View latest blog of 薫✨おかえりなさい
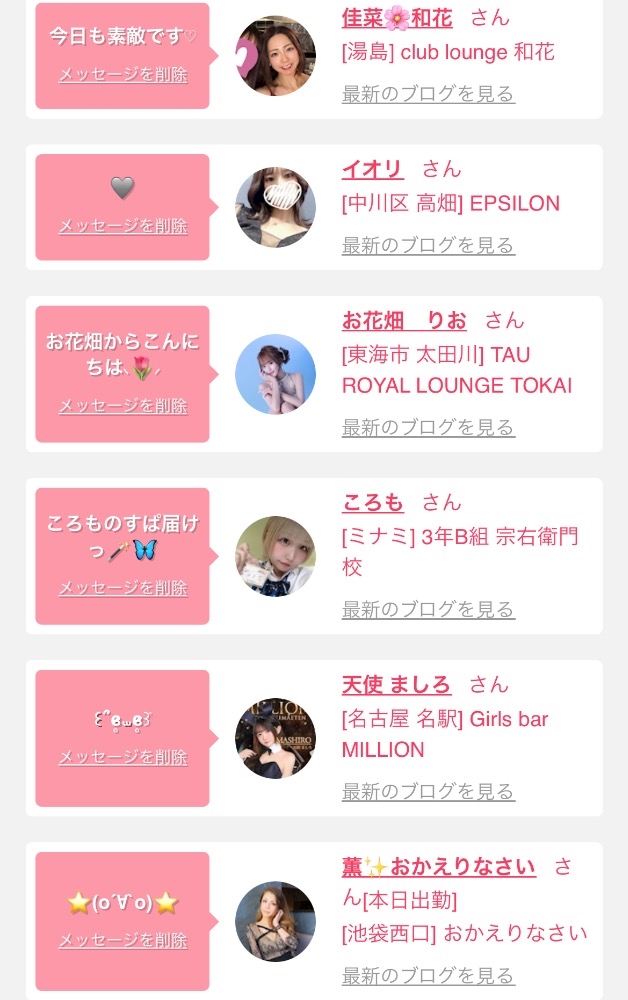This screenshot has height=1000, width=628. coord(428,974)
